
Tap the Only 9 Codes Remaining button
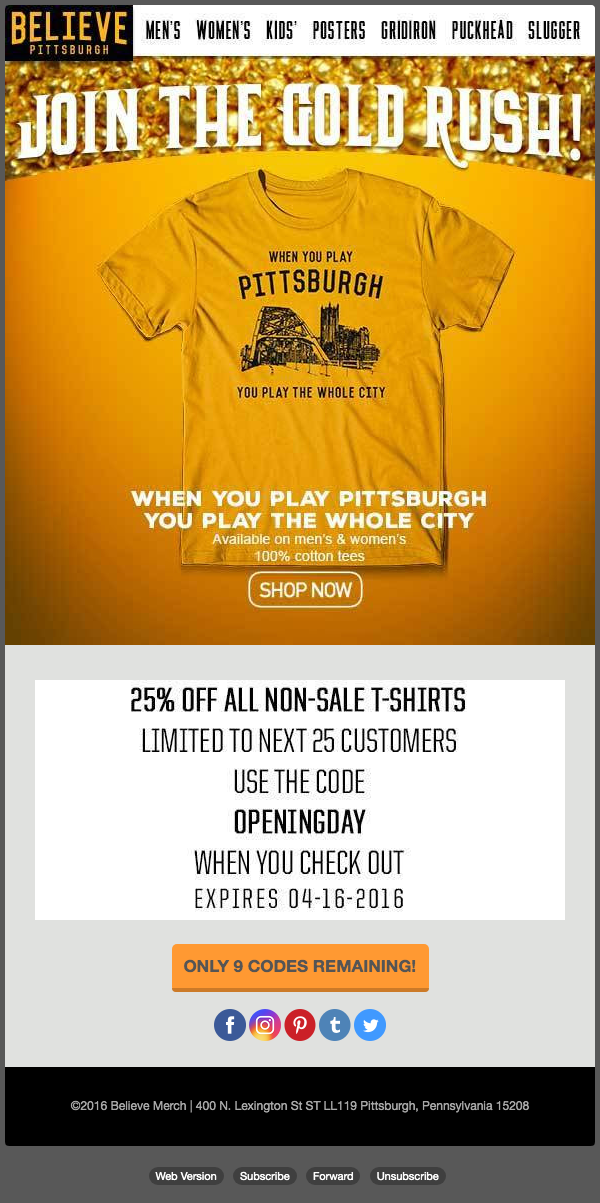[300, 967]
